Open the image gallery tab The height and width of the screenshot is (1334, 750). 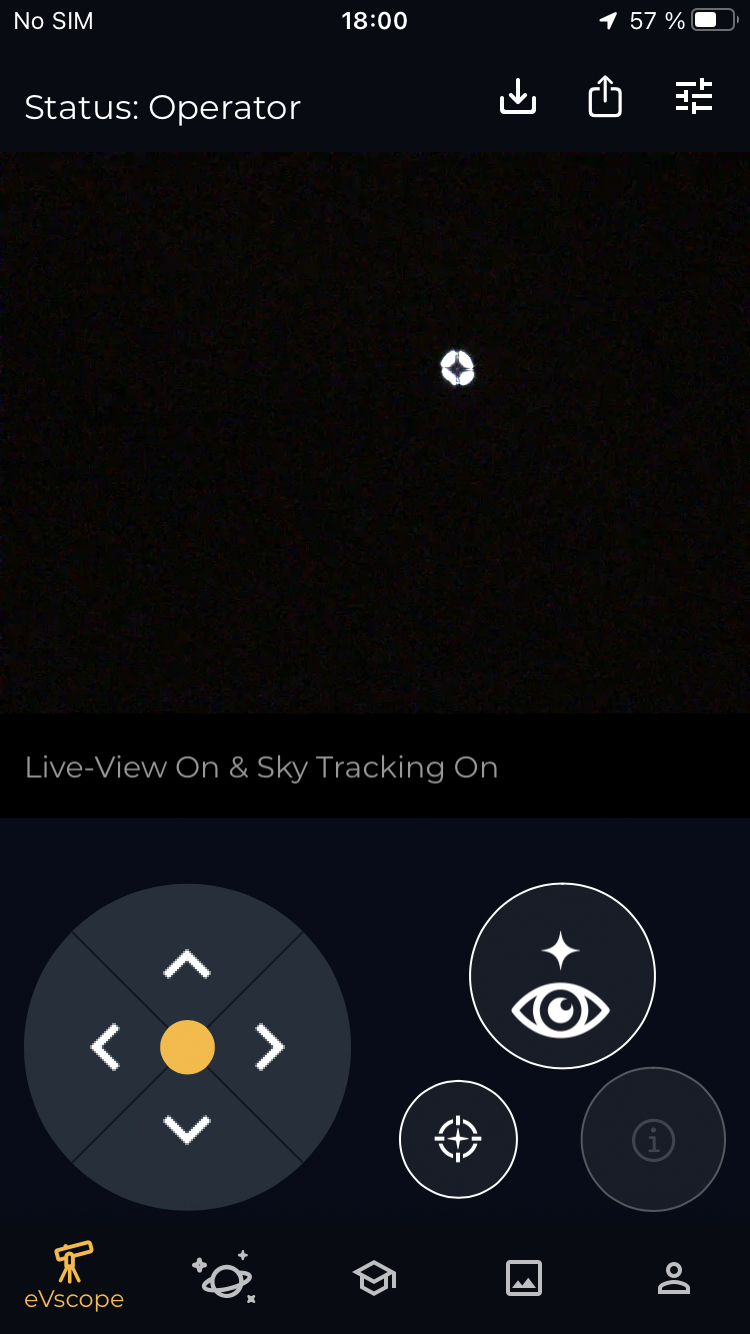pyautogui.click(x=524, y=1278)
